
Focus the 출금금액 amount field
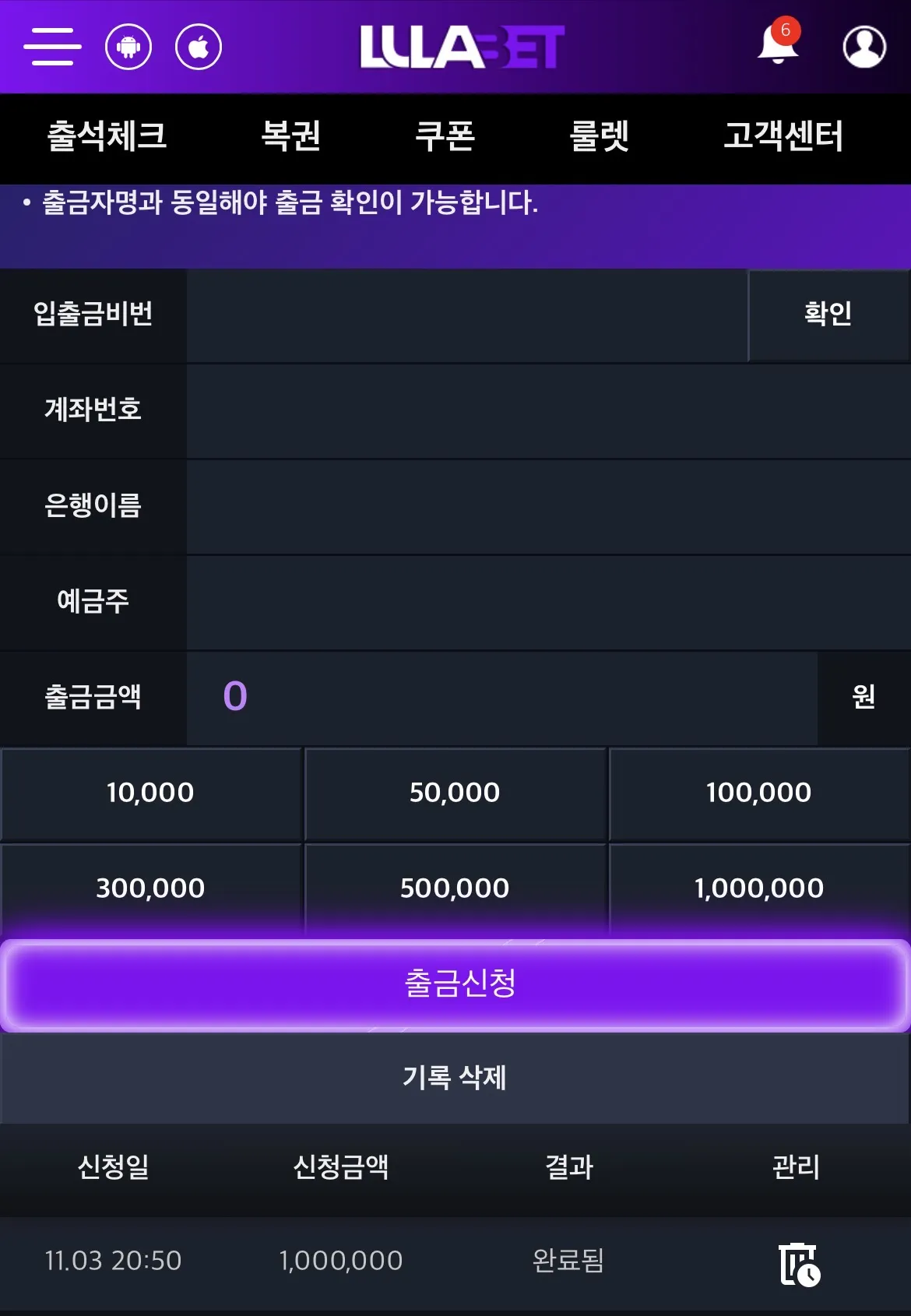(502, 698)
